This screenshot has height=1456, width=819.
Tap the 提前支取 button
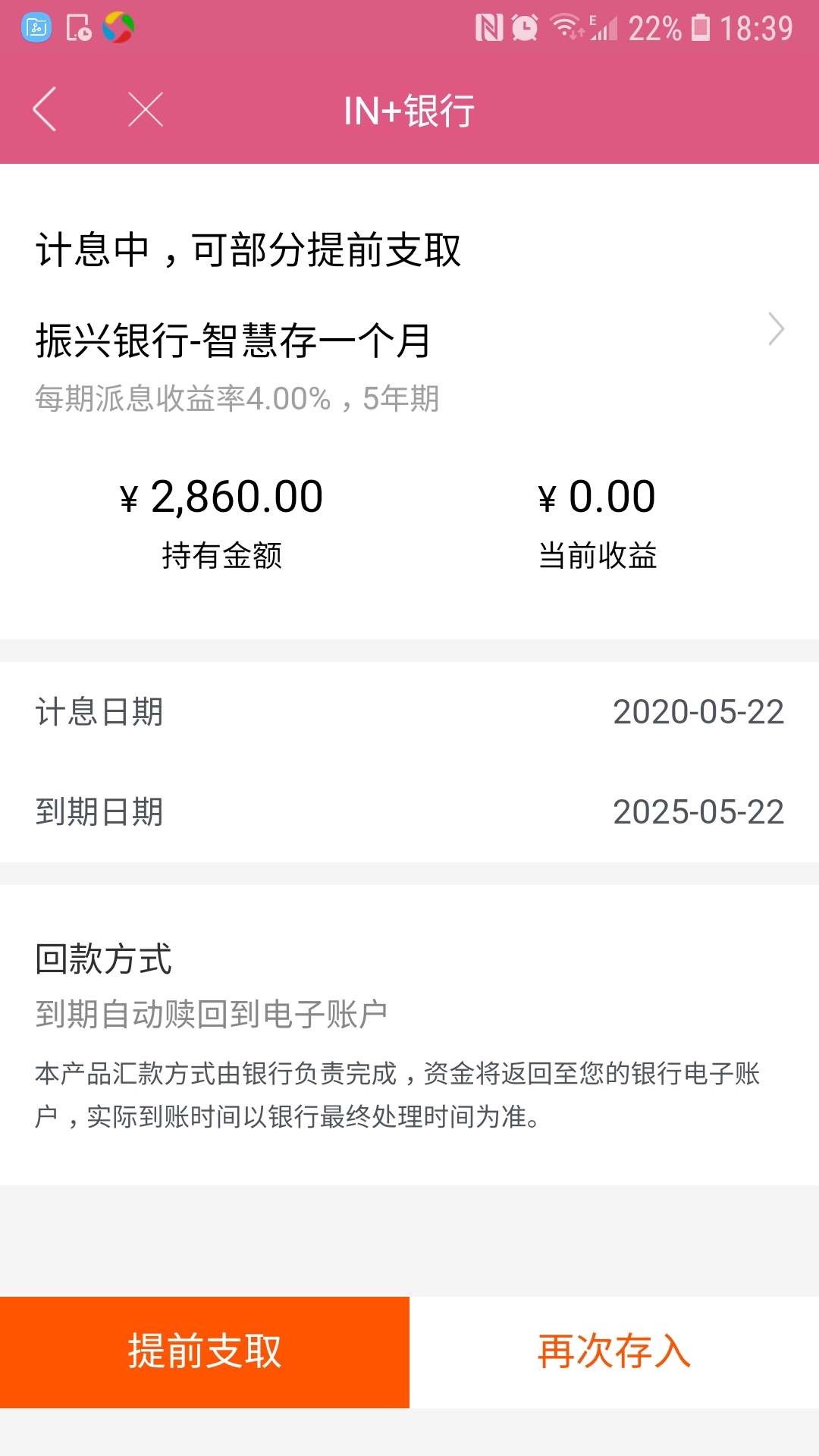(205, 1352)
